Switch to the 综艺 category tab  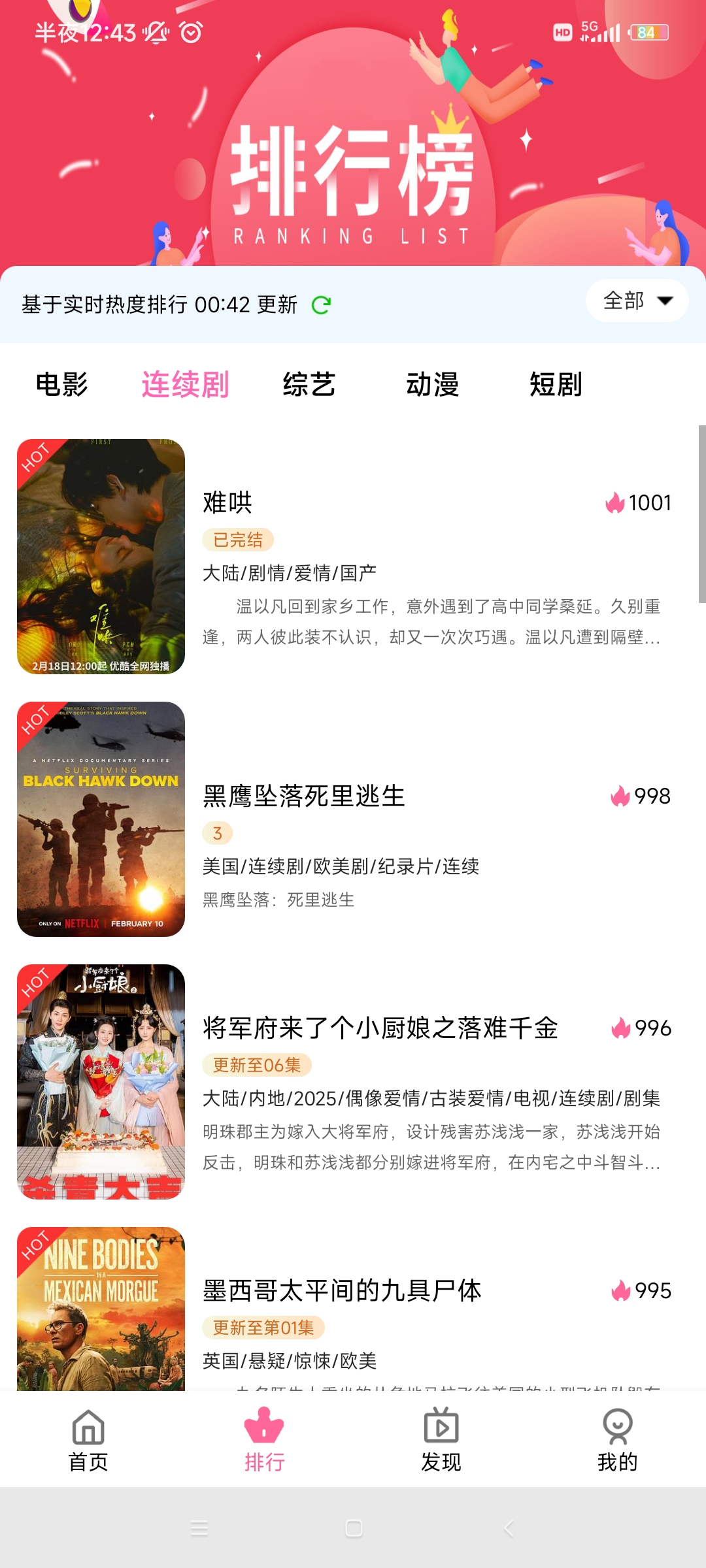coord(309,384)
